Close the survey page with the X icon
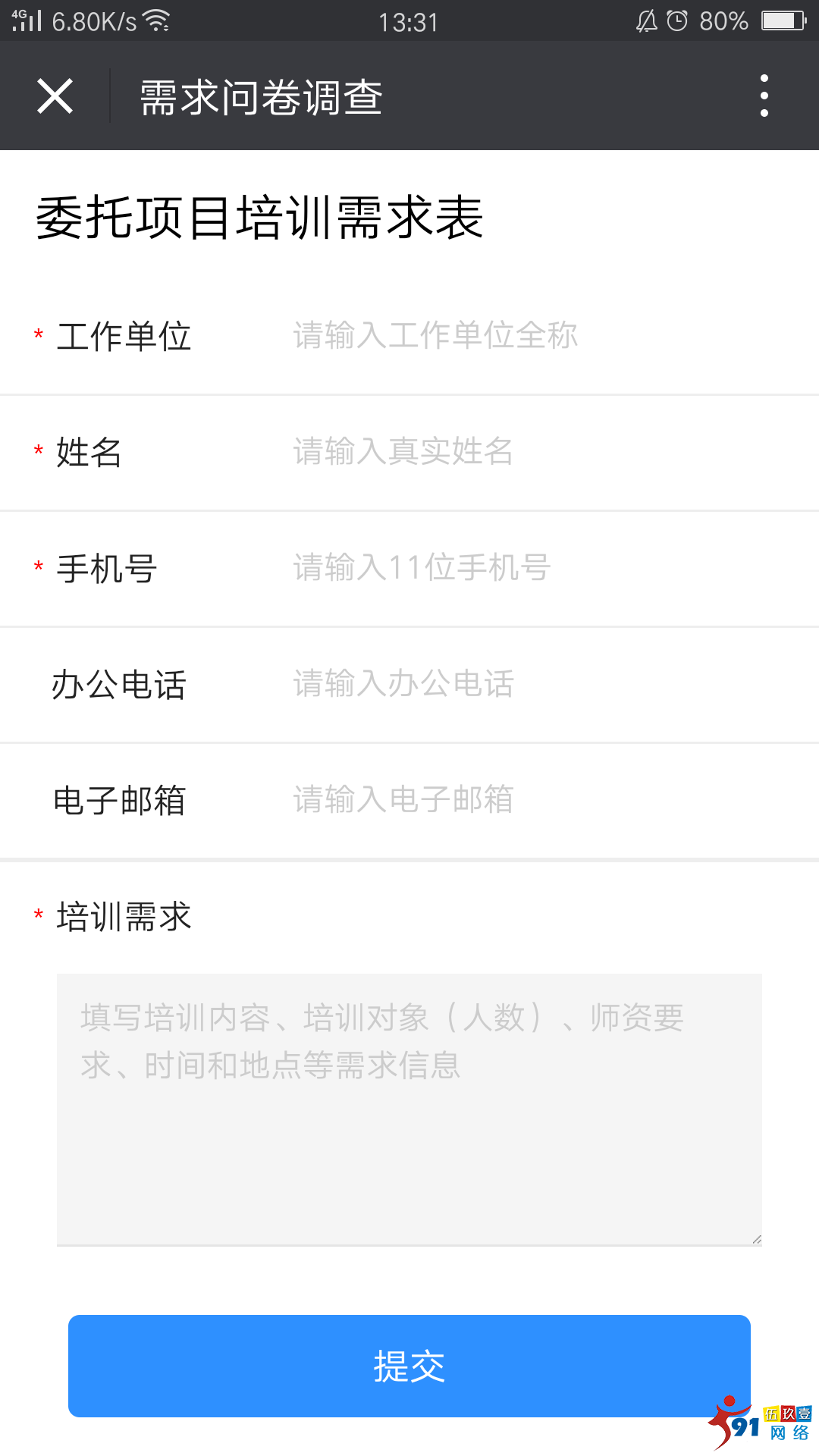819x1456 pixels. 53,96
